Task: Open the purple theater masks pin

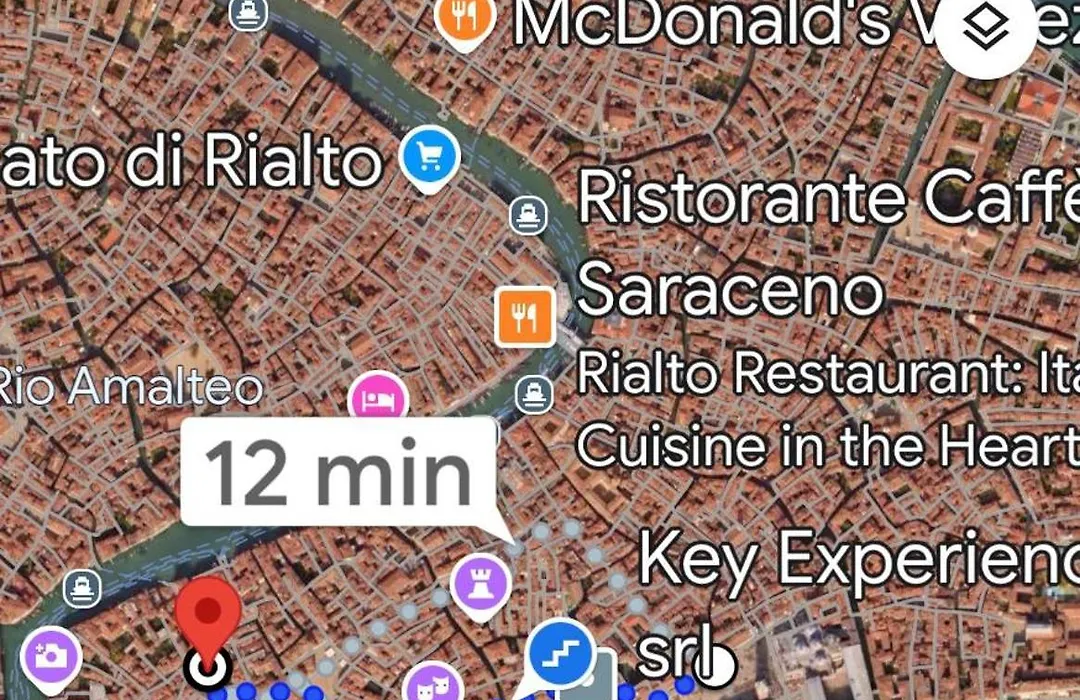Action: pyautogui.click(x=431, y=684)
